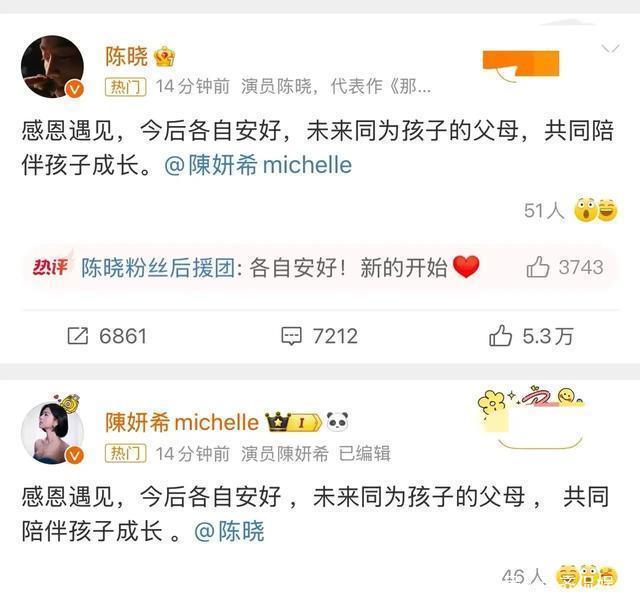
Task: Open the @陳妍希 michelle mention link
Action: [257, 165]
